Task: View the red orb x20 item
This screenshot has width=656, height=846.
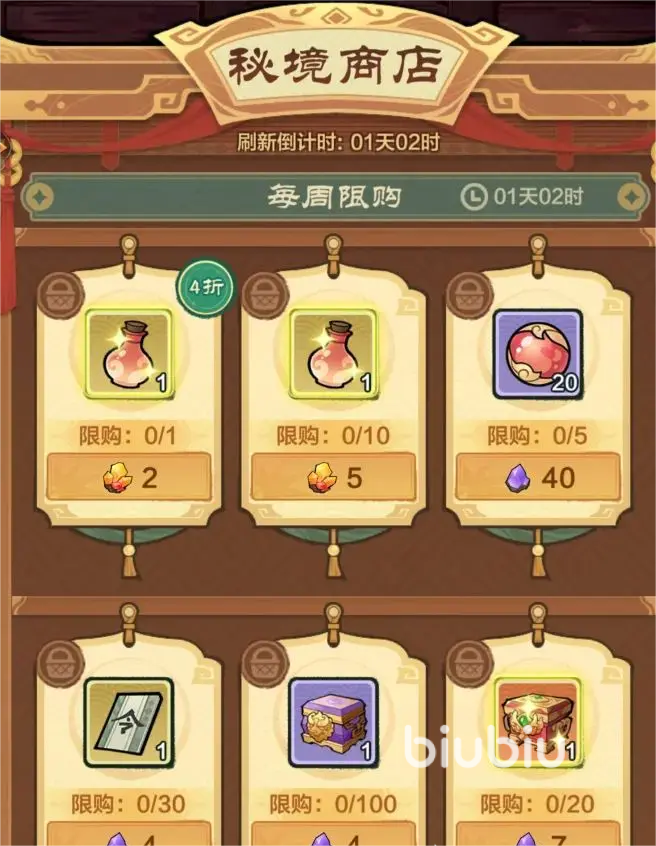Action: pos(538,354)
